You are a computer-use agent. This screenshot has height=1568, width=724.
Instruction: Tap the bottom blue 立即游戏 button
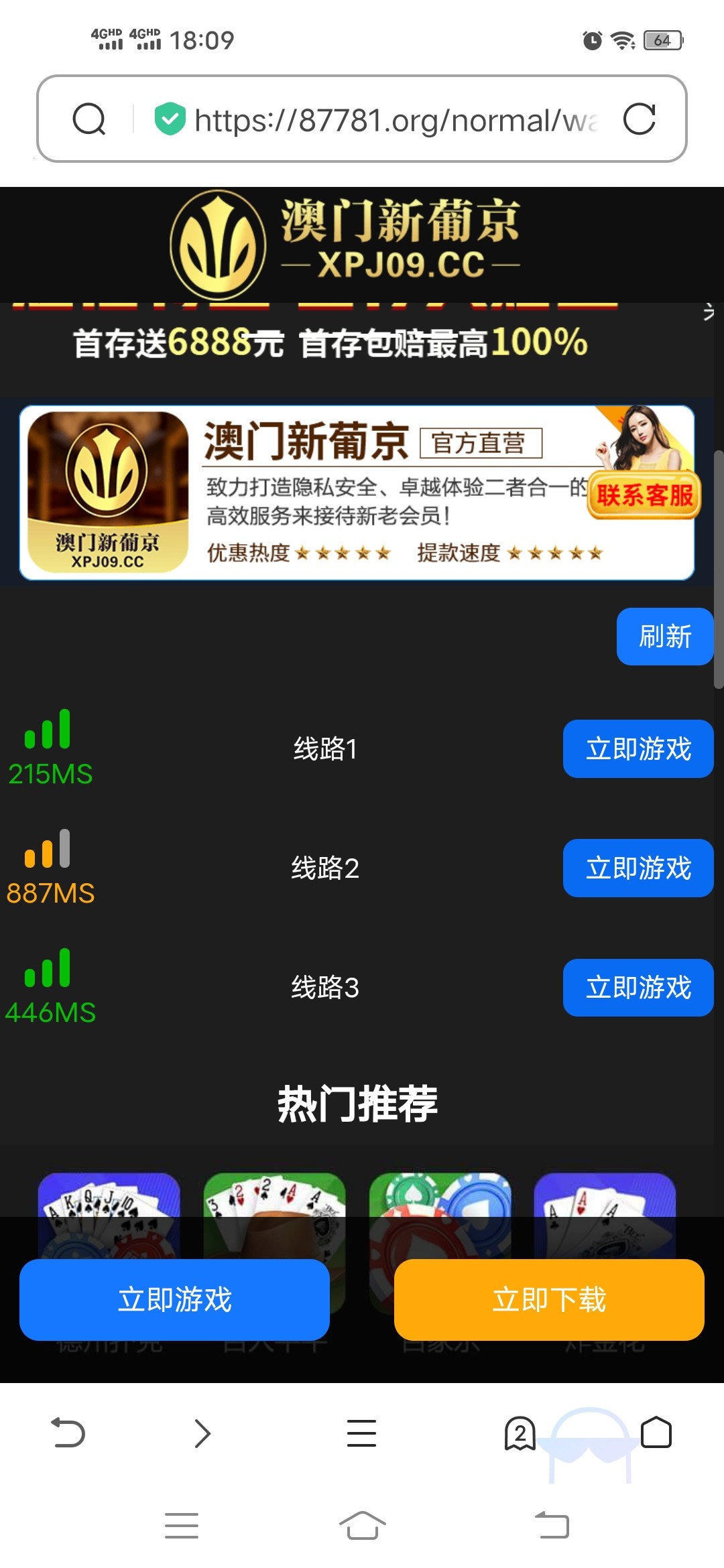tap(174, 1299)
